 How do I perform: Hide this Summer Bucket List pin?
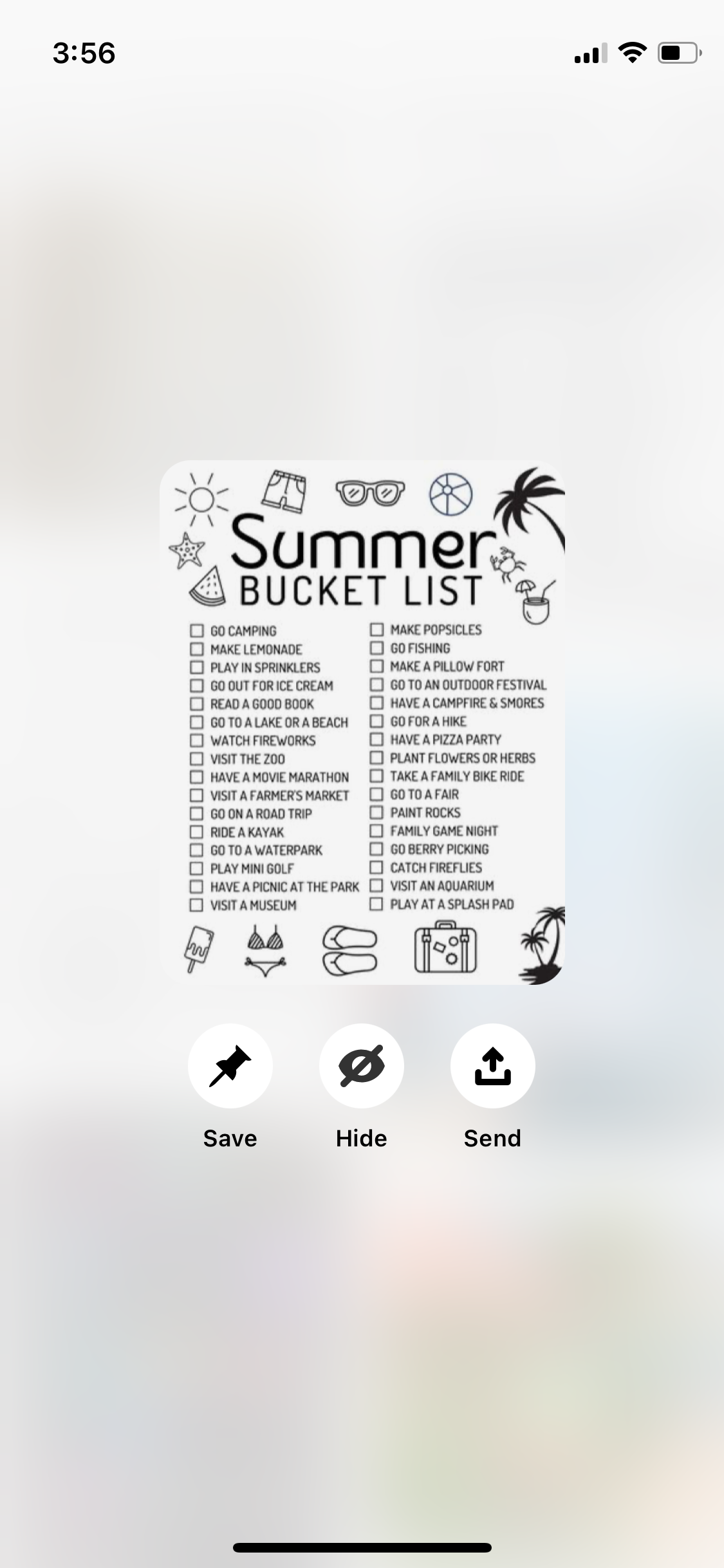361,1066
